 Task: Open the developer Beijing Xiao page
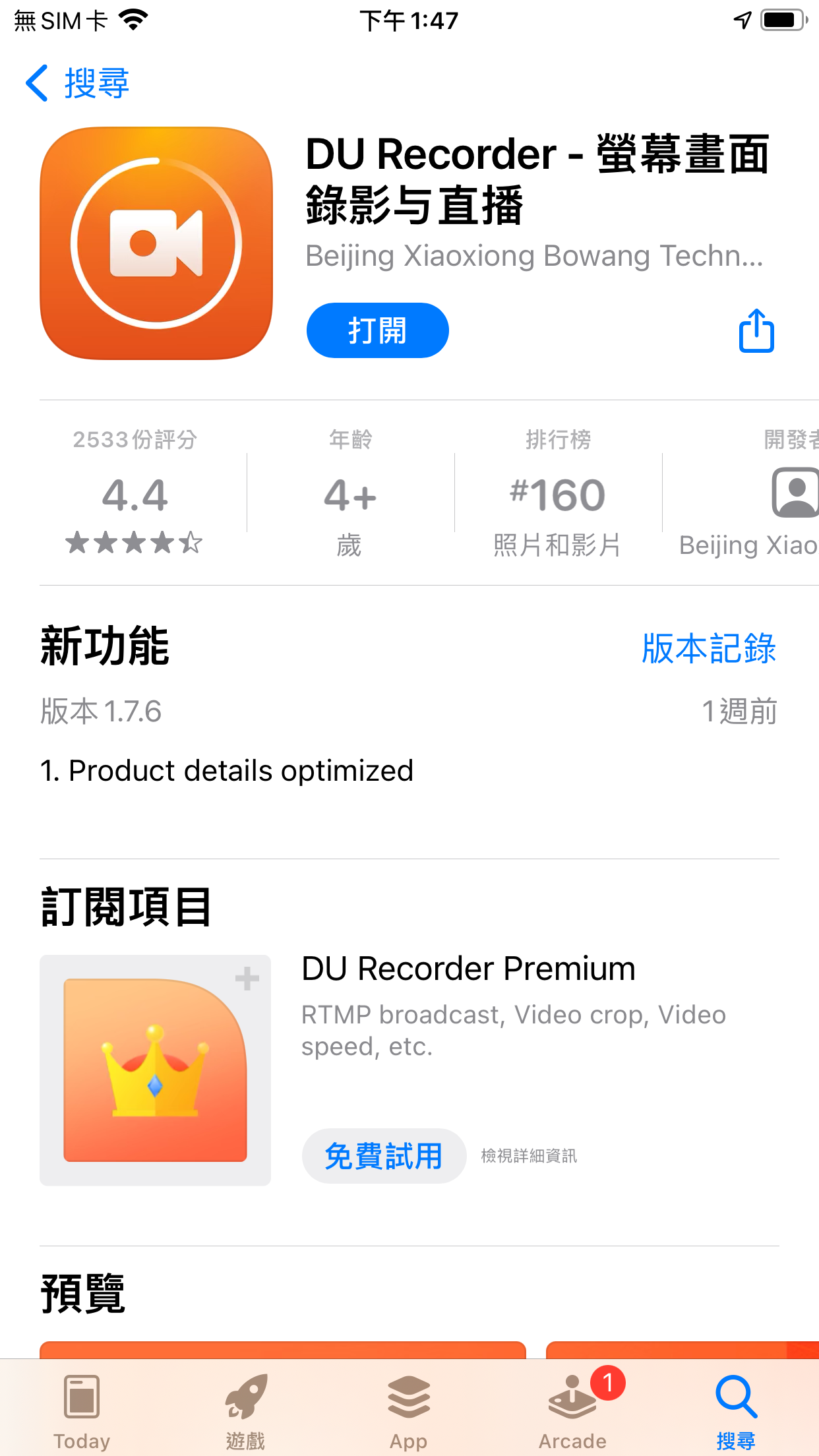[x=758, y=493]
